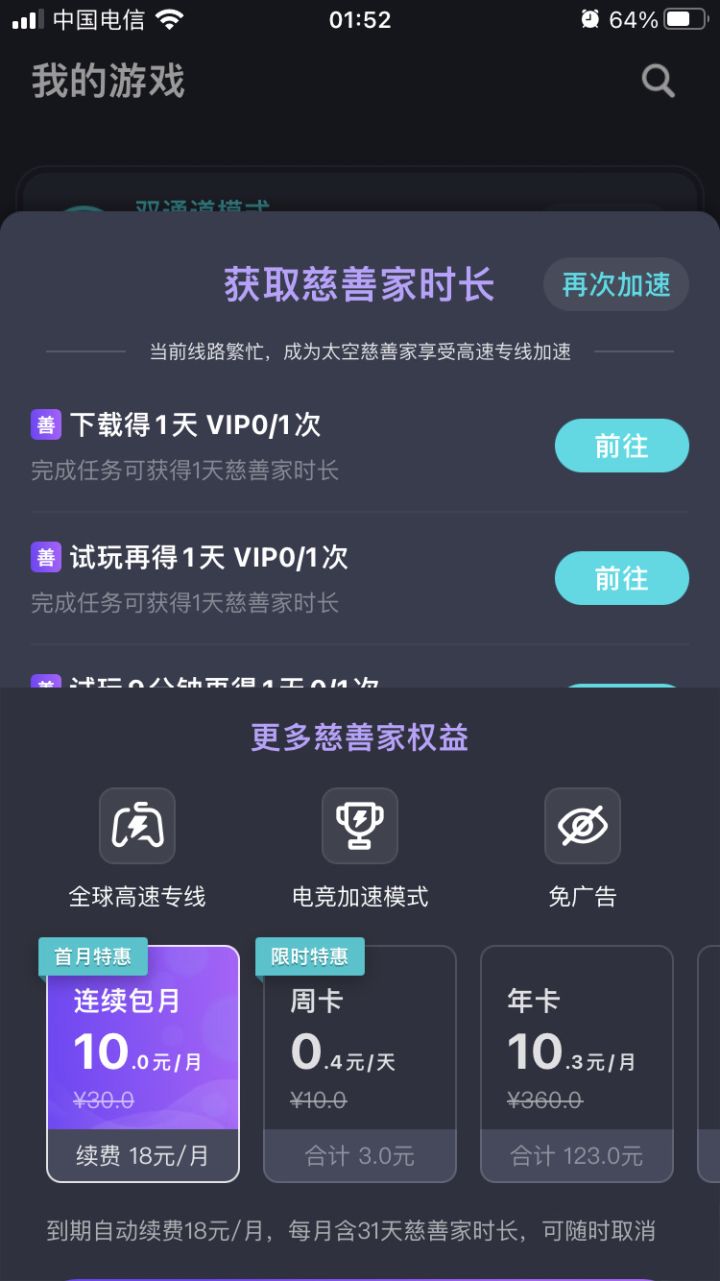
Task: Open search from 我的游戏 screen
Action: coord(657,80)
